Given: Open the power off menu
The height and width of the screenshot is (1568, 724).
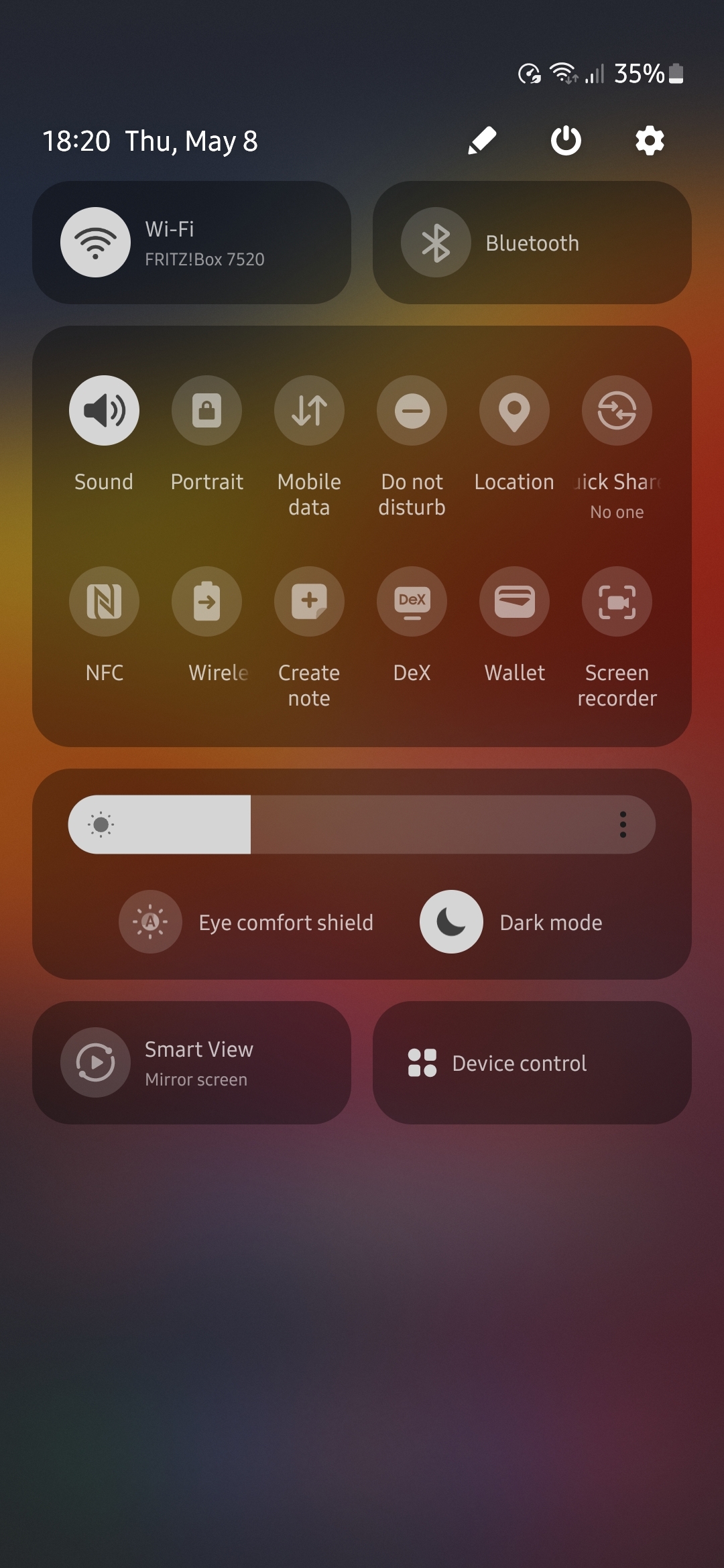Looking at the screenshot, I should click(x=566, y=141).
